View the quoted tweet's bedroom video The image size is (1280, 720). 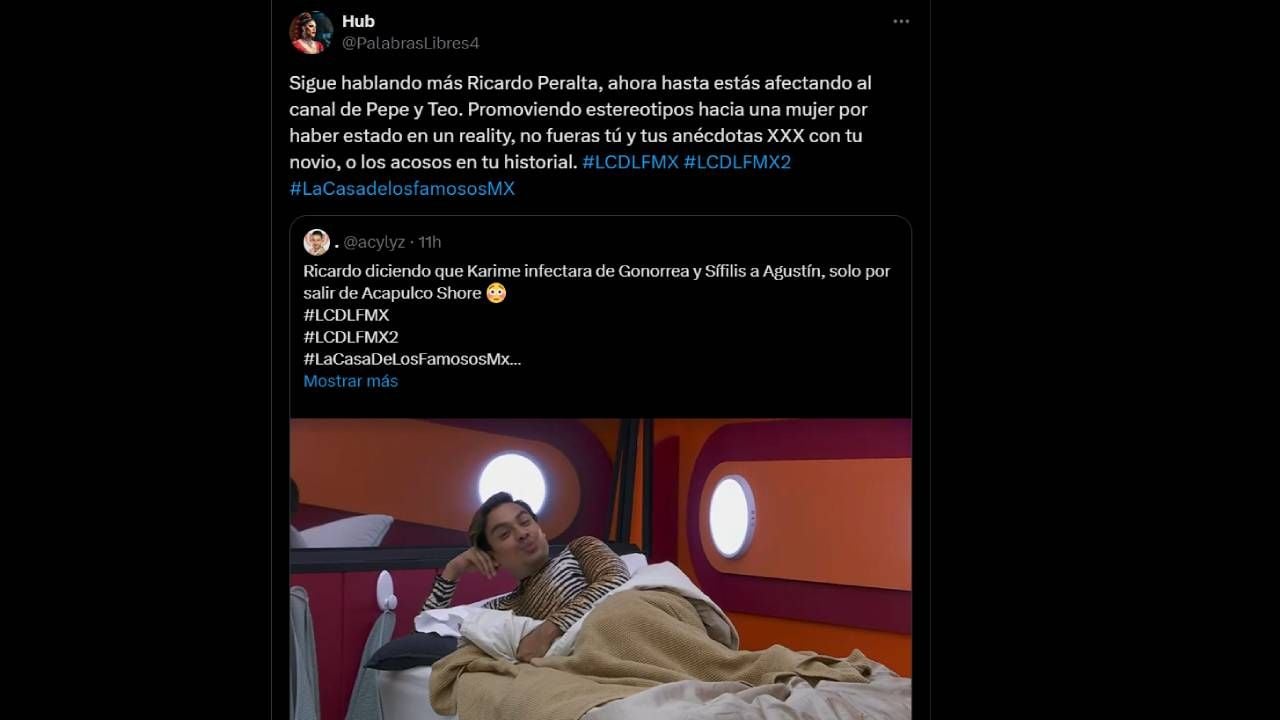600,568
